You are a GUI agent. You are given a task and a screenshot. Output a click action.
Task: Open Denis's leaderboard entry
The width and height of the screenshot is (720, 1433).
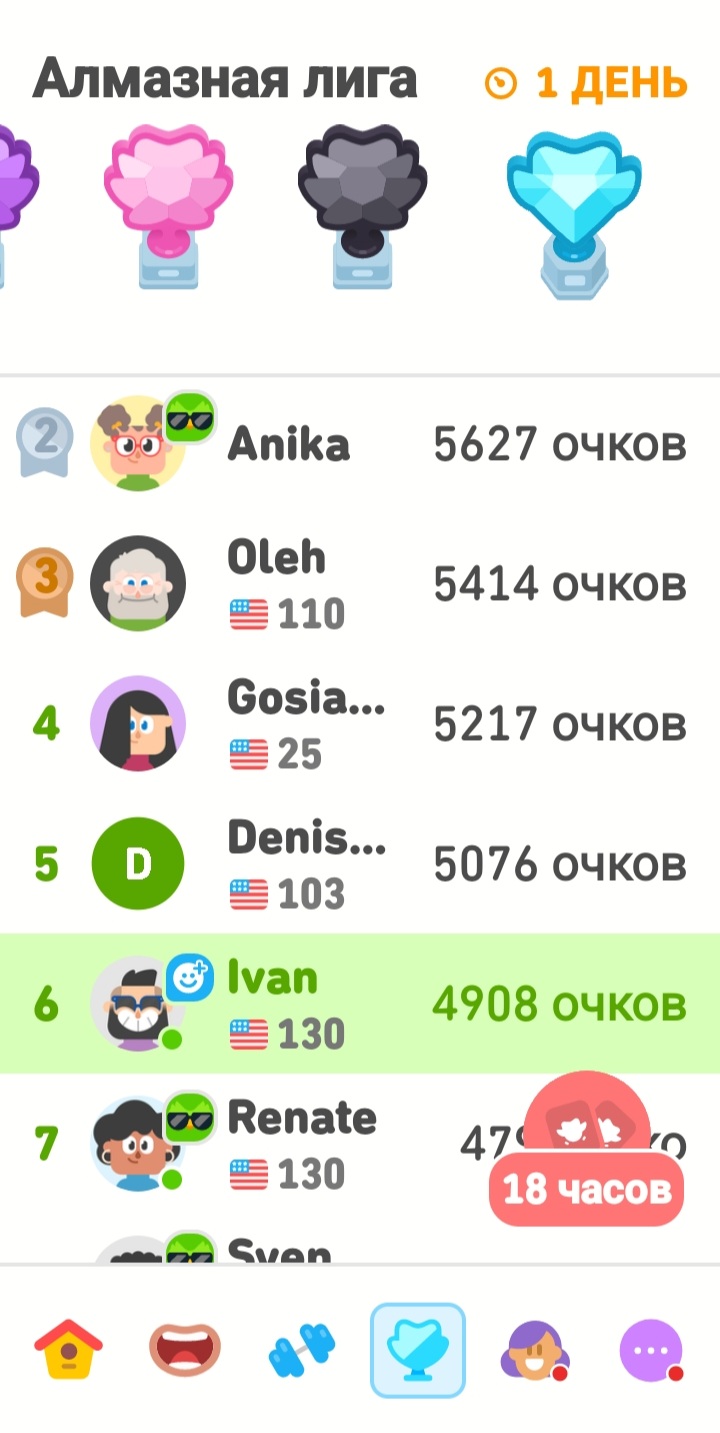tap(360, 864)
